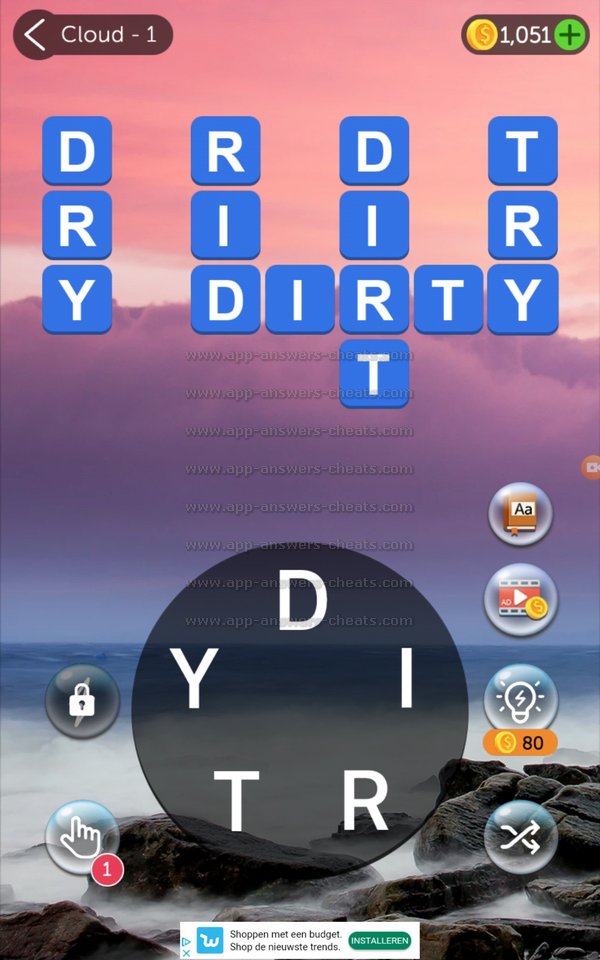600x960 pixels.
Task: Add more coins with the green plus
Action: (570, 36)
